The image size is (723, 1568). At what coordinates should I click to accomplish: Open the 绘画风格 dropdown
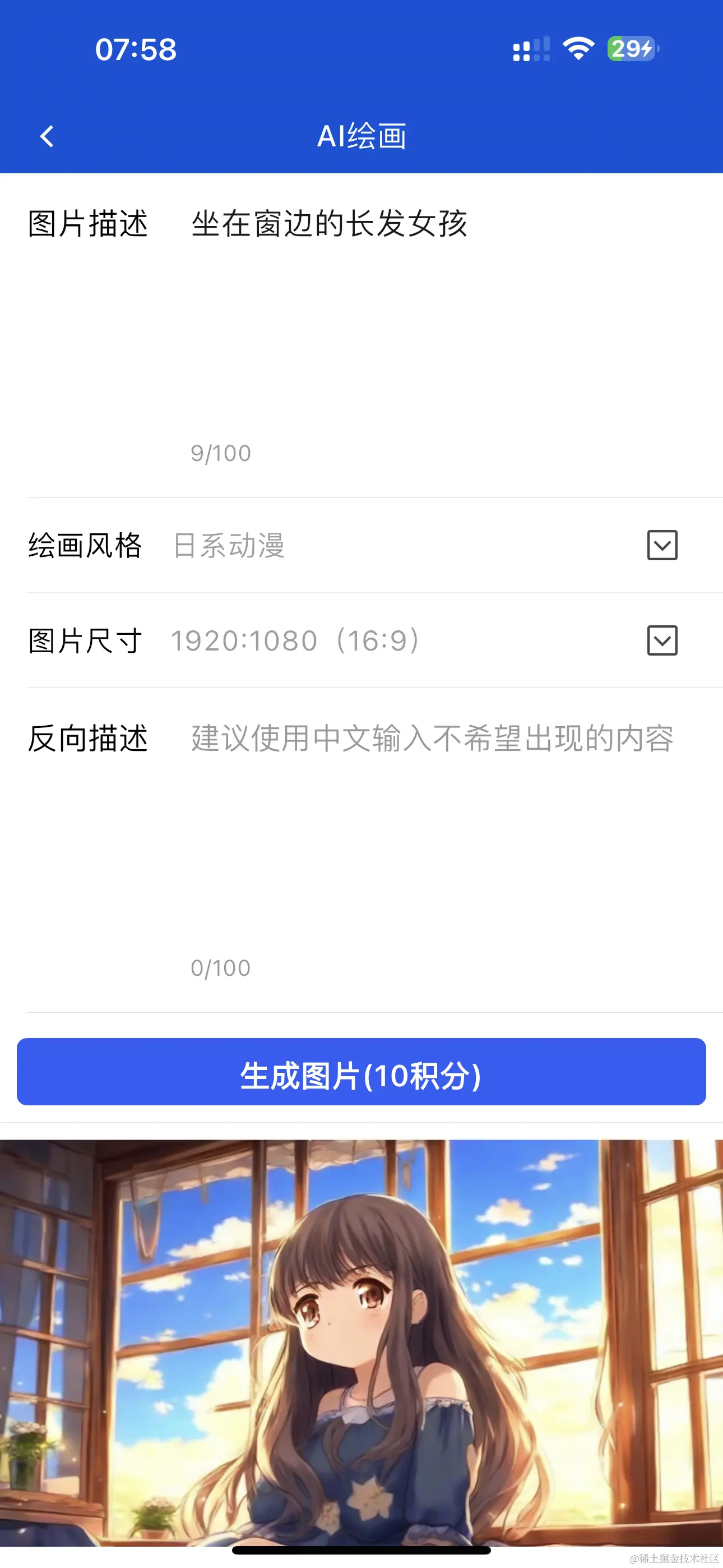[x=661, y=545]
